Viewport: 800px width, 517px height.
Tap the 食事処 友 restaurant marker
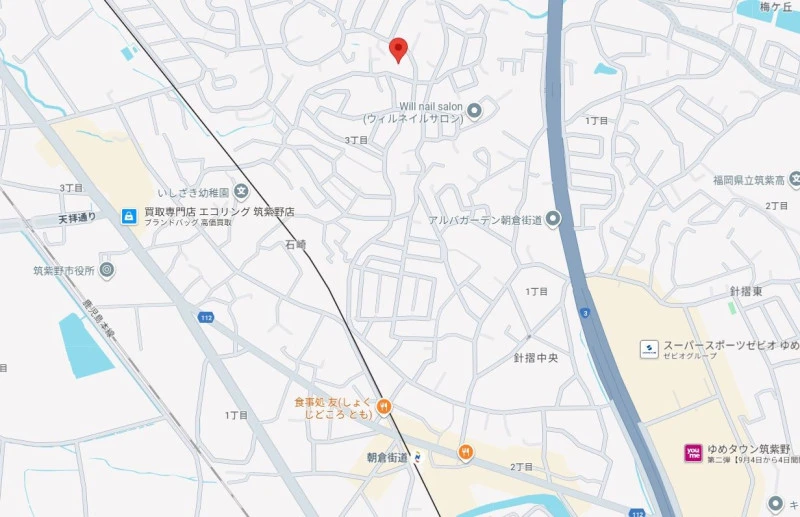point(384,407)
